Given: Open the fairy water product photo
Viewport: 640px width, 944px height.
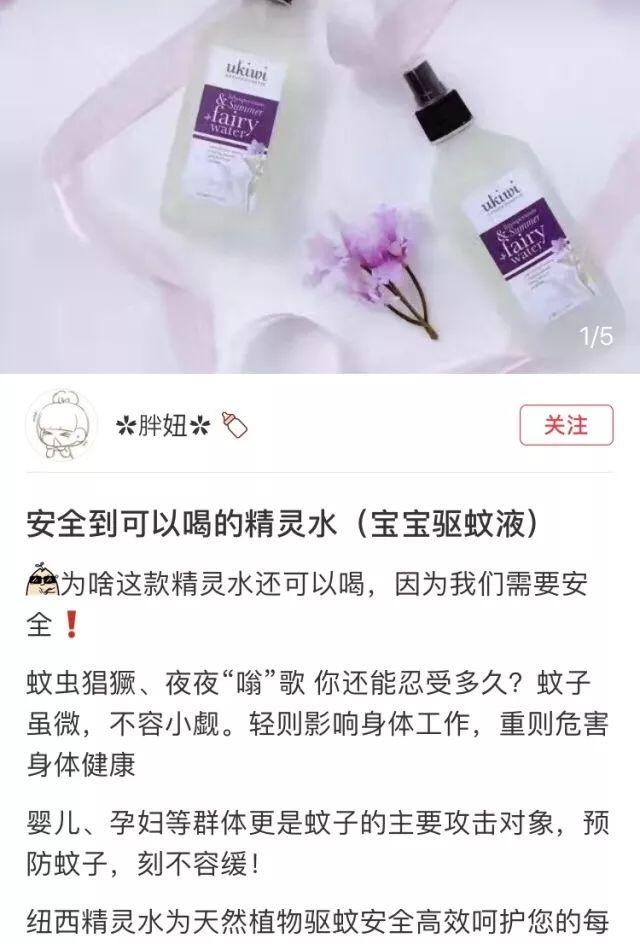Looking at the screenshot, I should tap(320, 185).
